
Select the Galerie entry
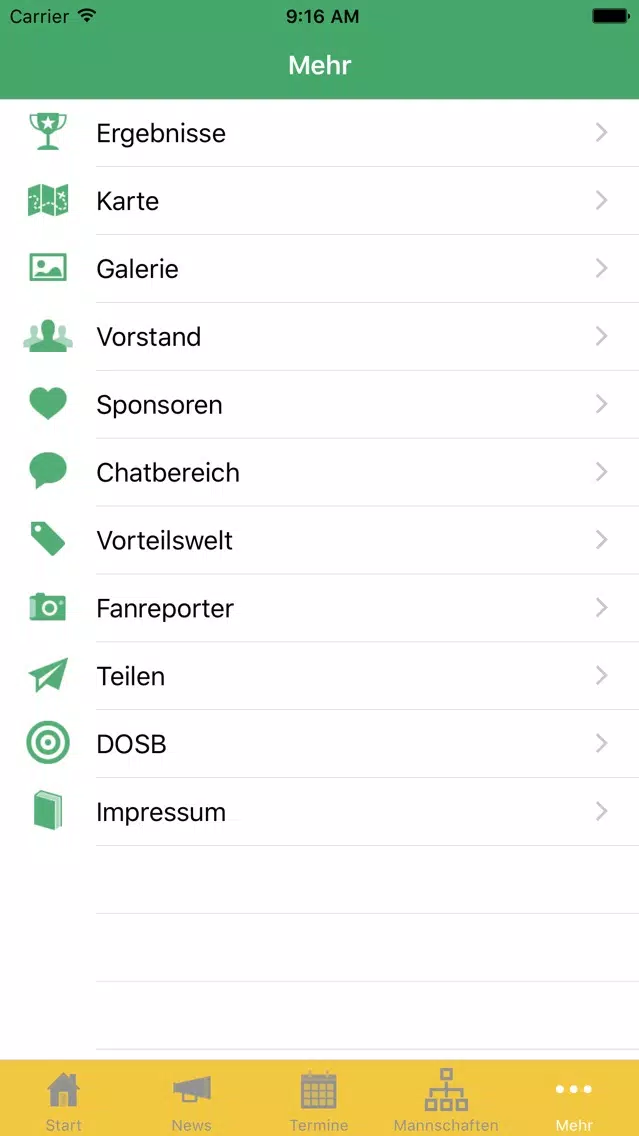pyautogui.click(x=320, y=269)
